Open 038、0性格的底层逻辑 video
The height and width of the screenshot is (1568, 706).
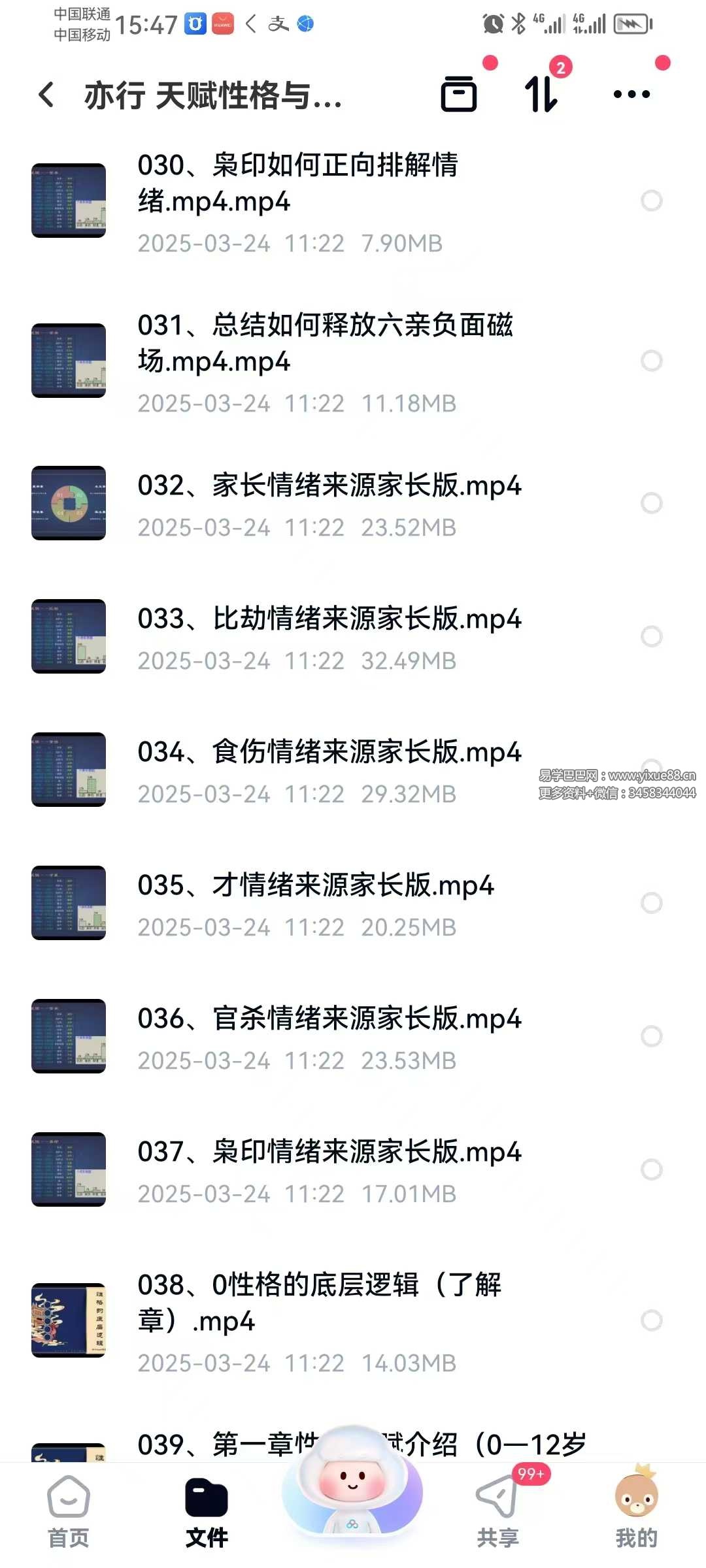click(x=319, y=1302)
